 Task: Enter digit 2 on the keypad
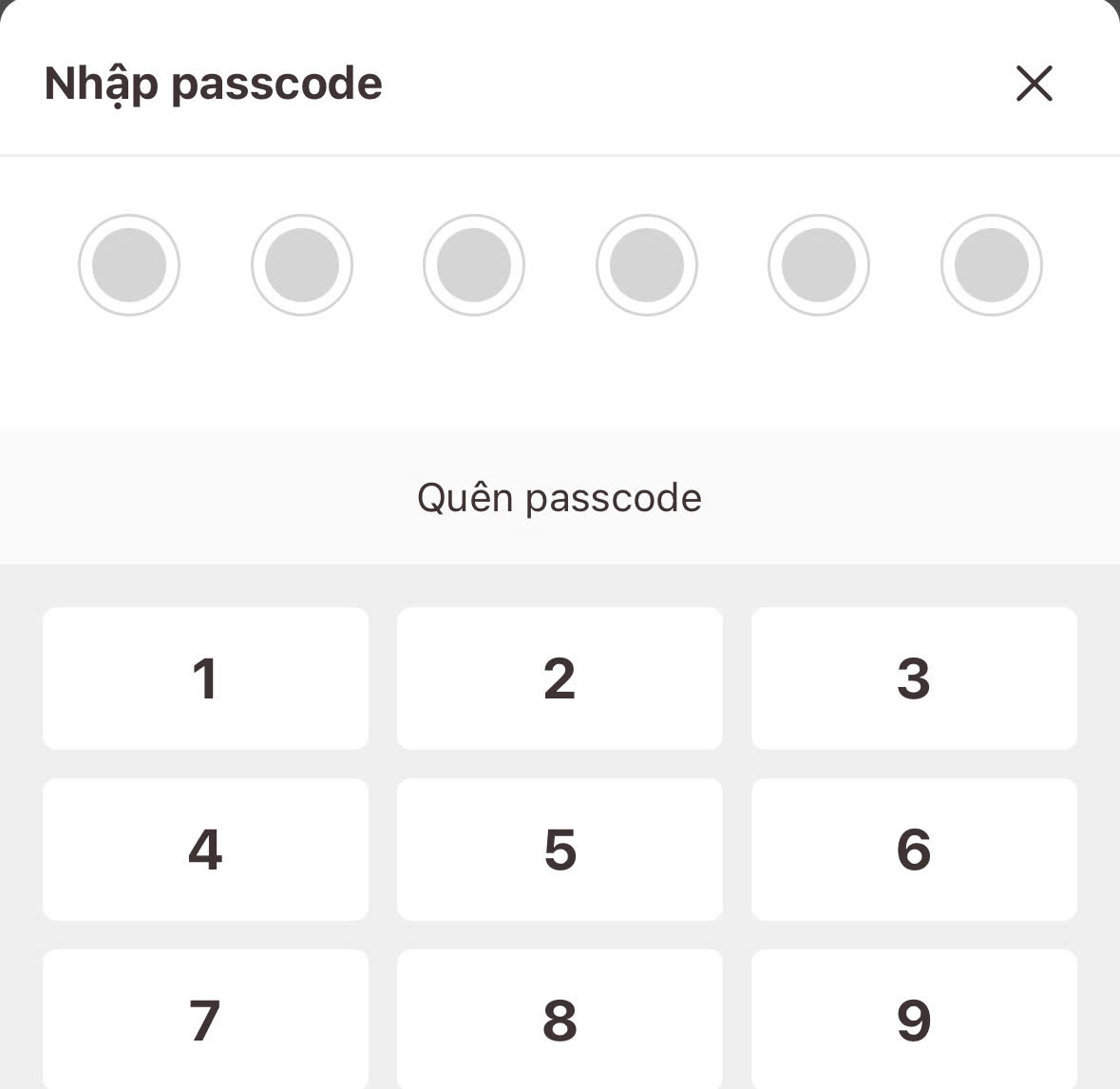(x=560, y=678)
